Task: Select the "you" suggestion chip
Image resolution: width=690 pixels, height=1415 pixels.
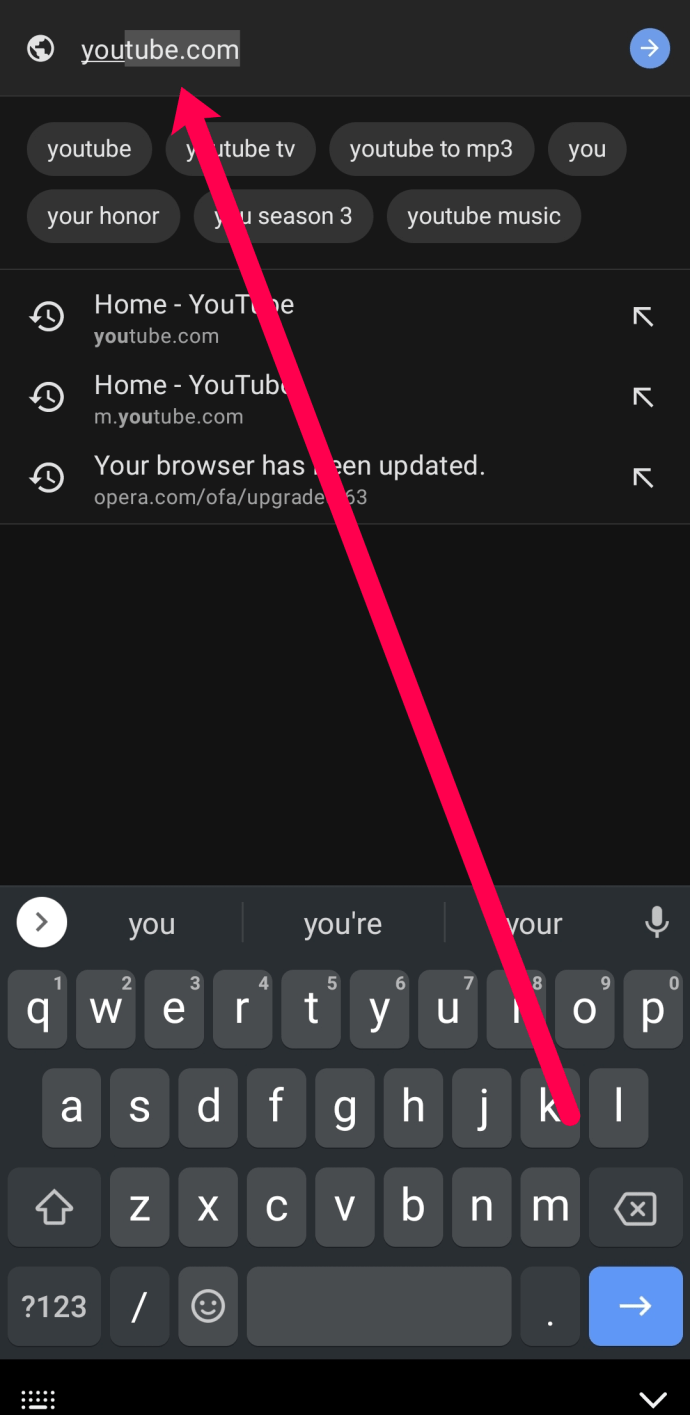Action: [x=587, y=149]
